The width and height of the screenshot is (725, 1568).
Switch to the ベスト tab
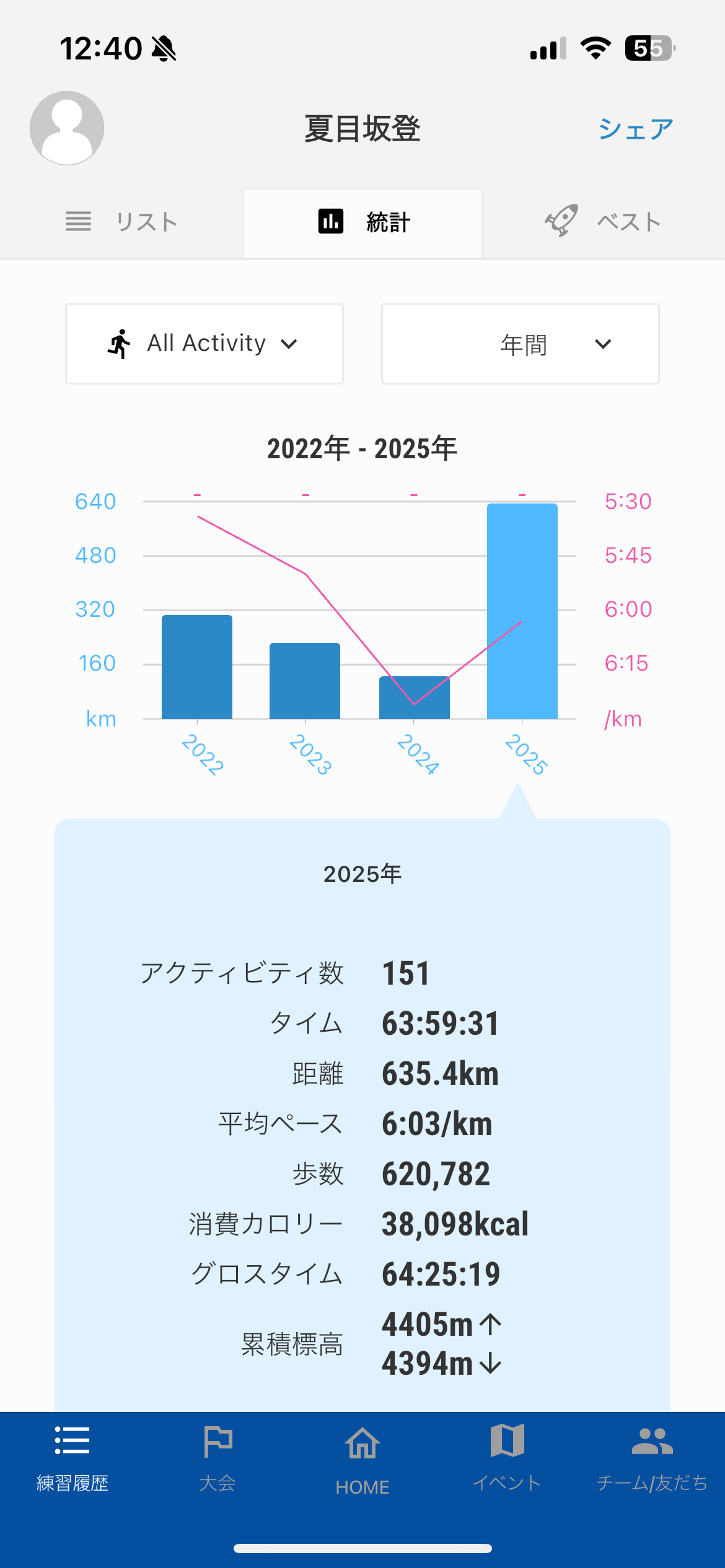(604, 222)
